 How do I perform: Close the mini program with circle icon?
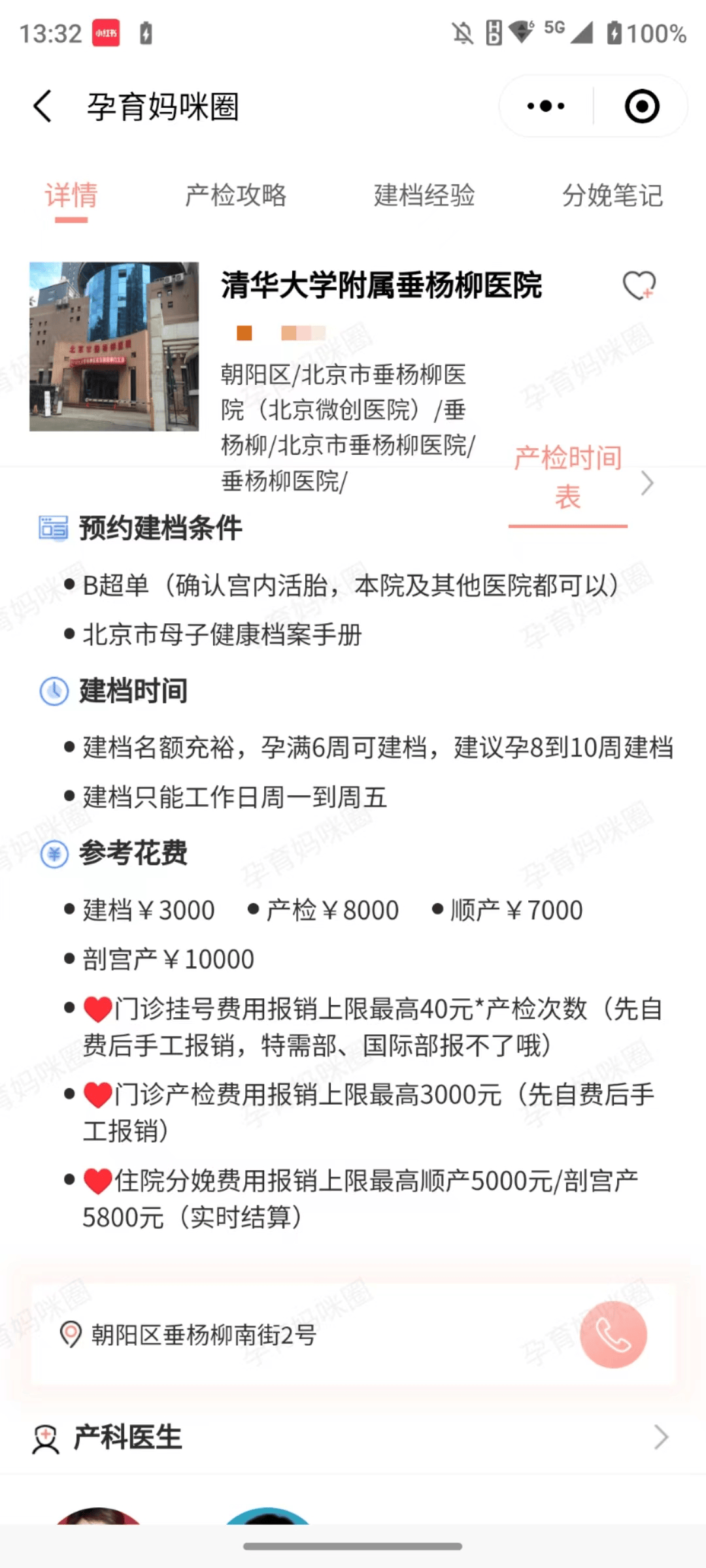click(642, 106)
